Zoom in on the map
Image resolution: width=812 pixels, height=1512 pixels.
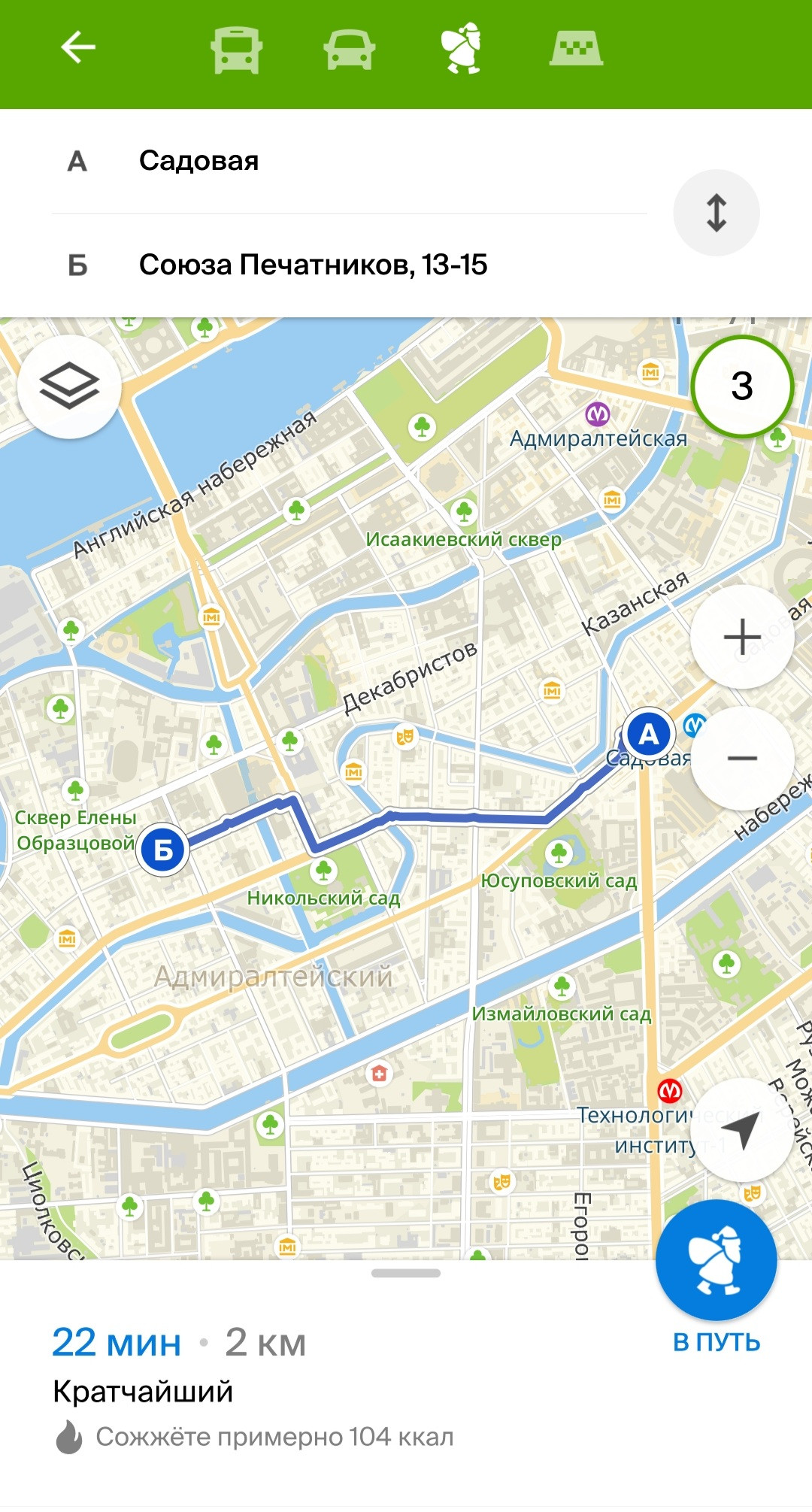(741, 637)
